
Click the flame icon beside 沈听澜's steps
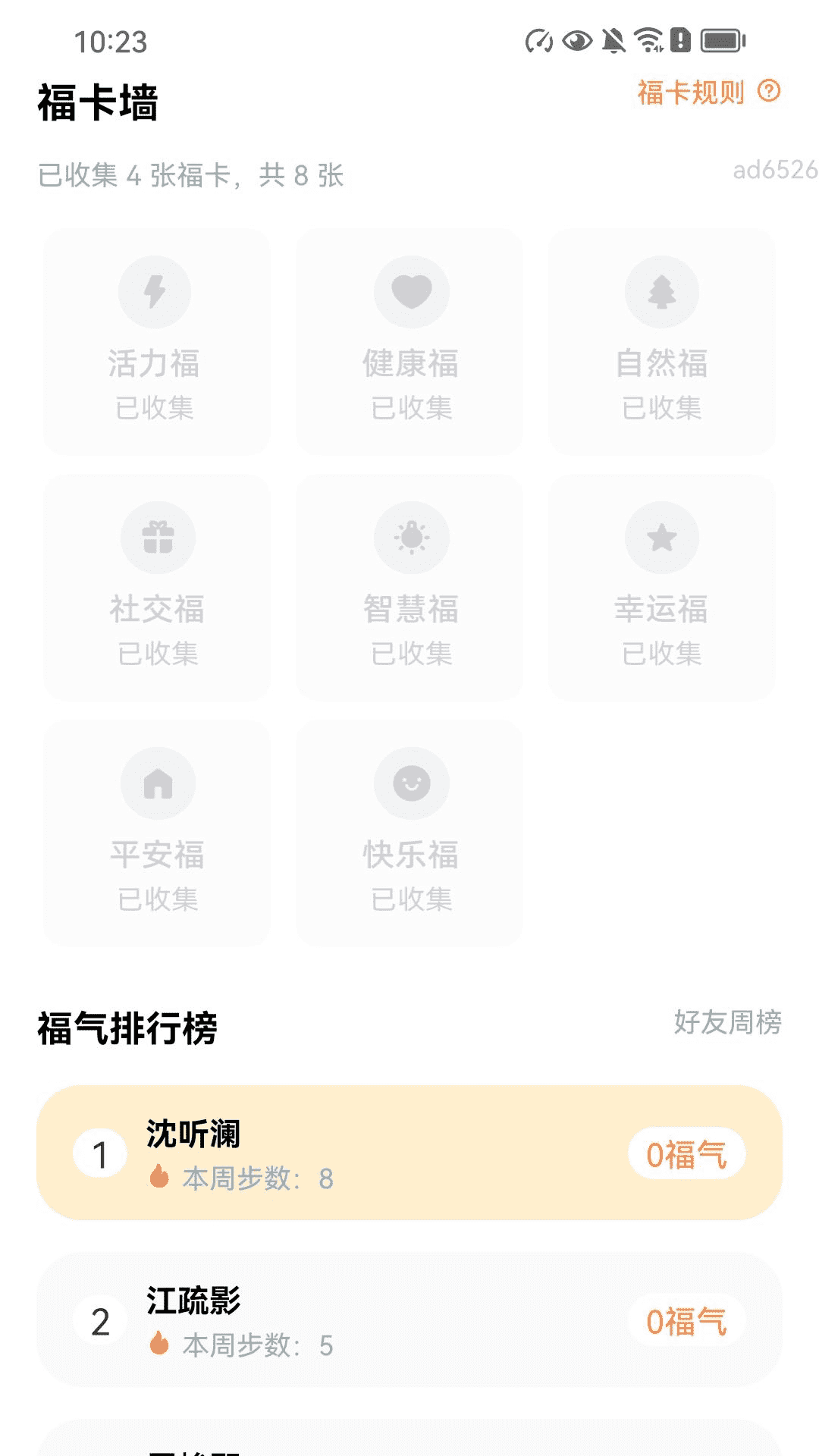160,1178
